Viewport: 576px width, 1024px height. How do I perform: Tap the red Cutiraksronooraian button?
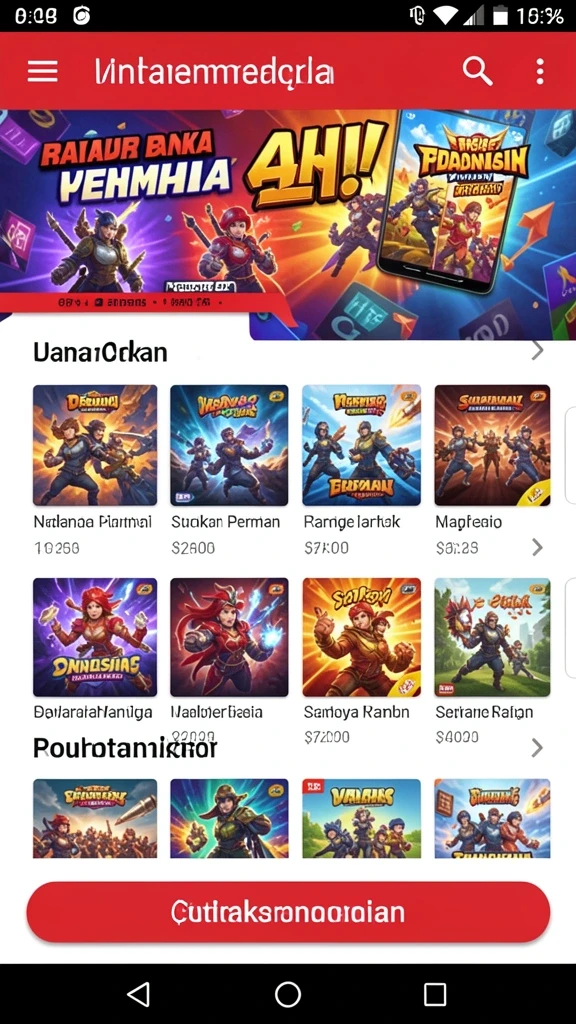(288, 912)
